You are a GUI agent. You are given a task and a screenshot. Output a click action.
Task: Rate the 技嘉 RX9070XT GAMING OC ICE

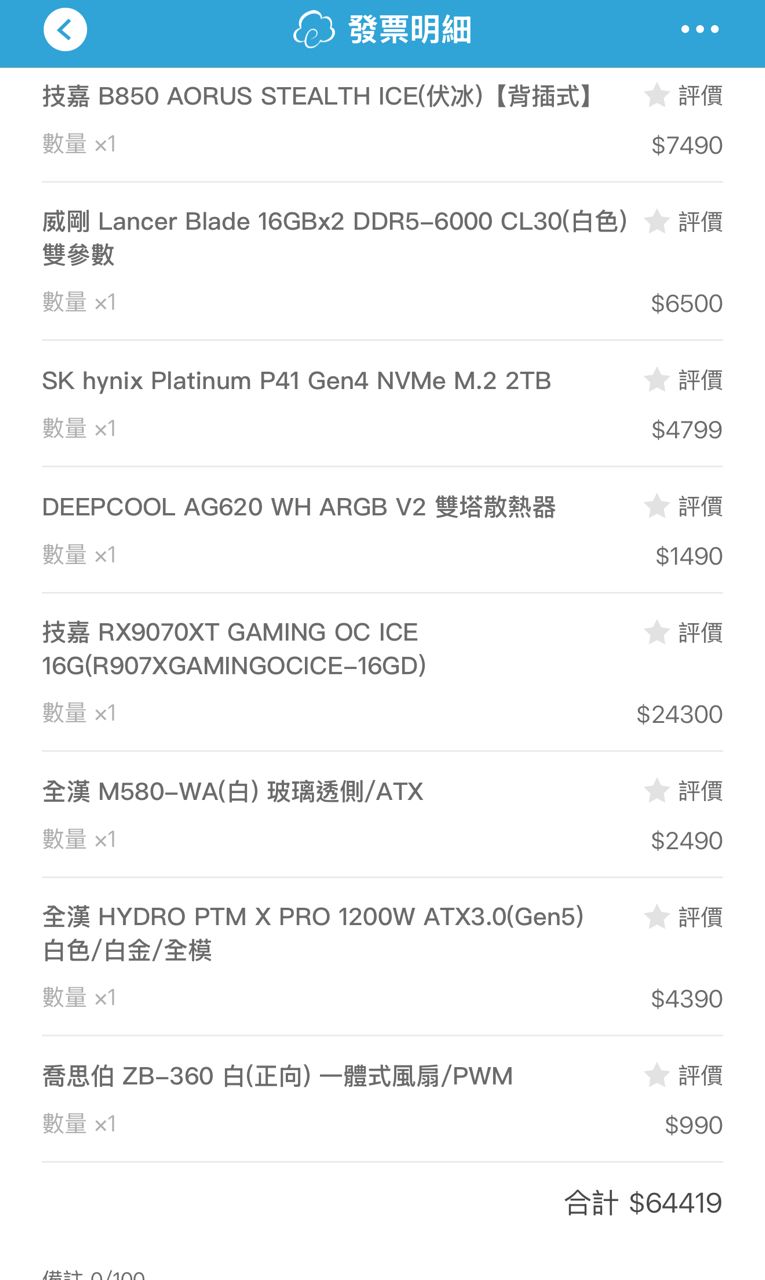(684, 633)
